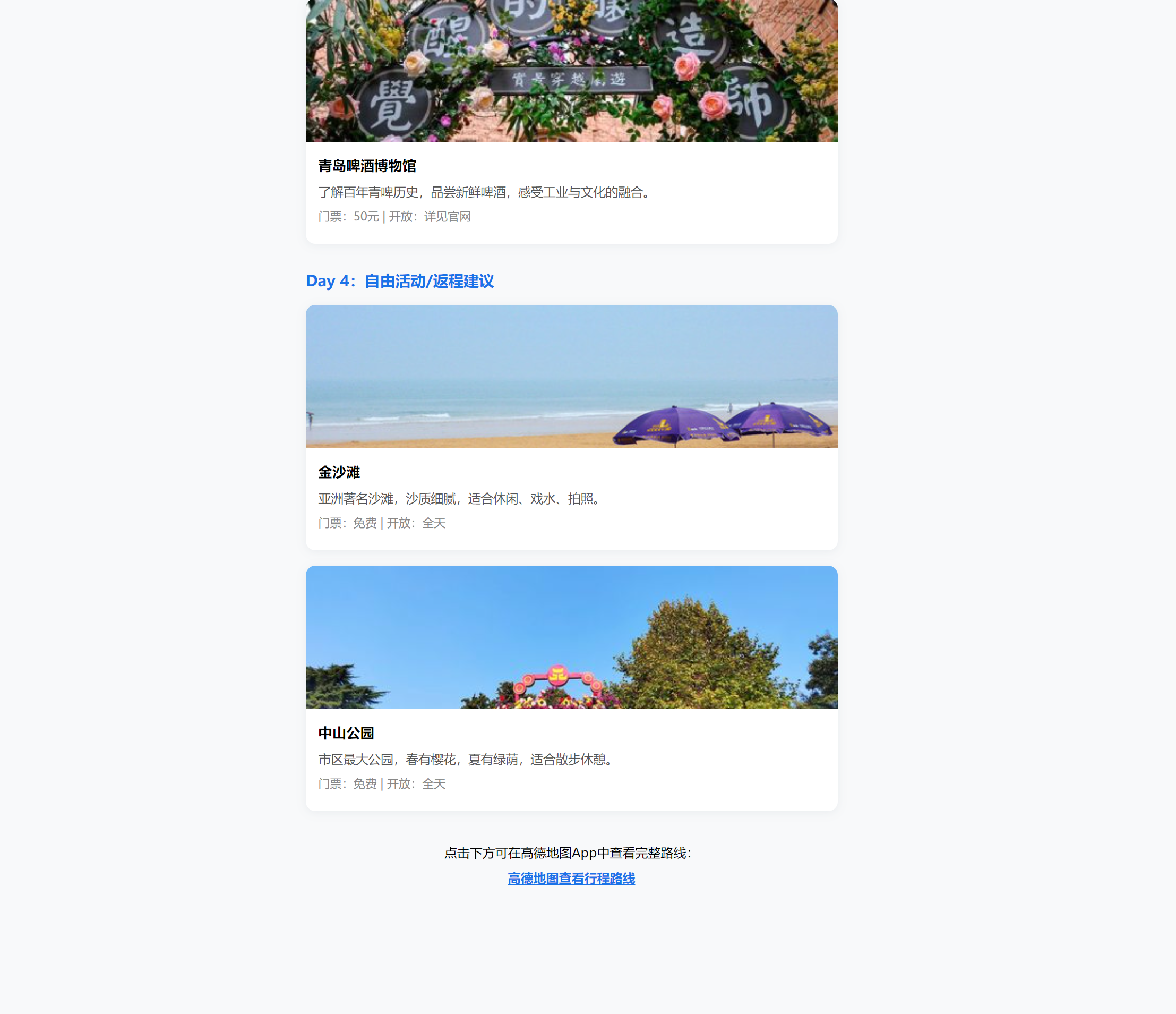This screenshot has width=1176, height=1014.
Task: Select the 中山公园 attraction card
Action: coord(571,687)
